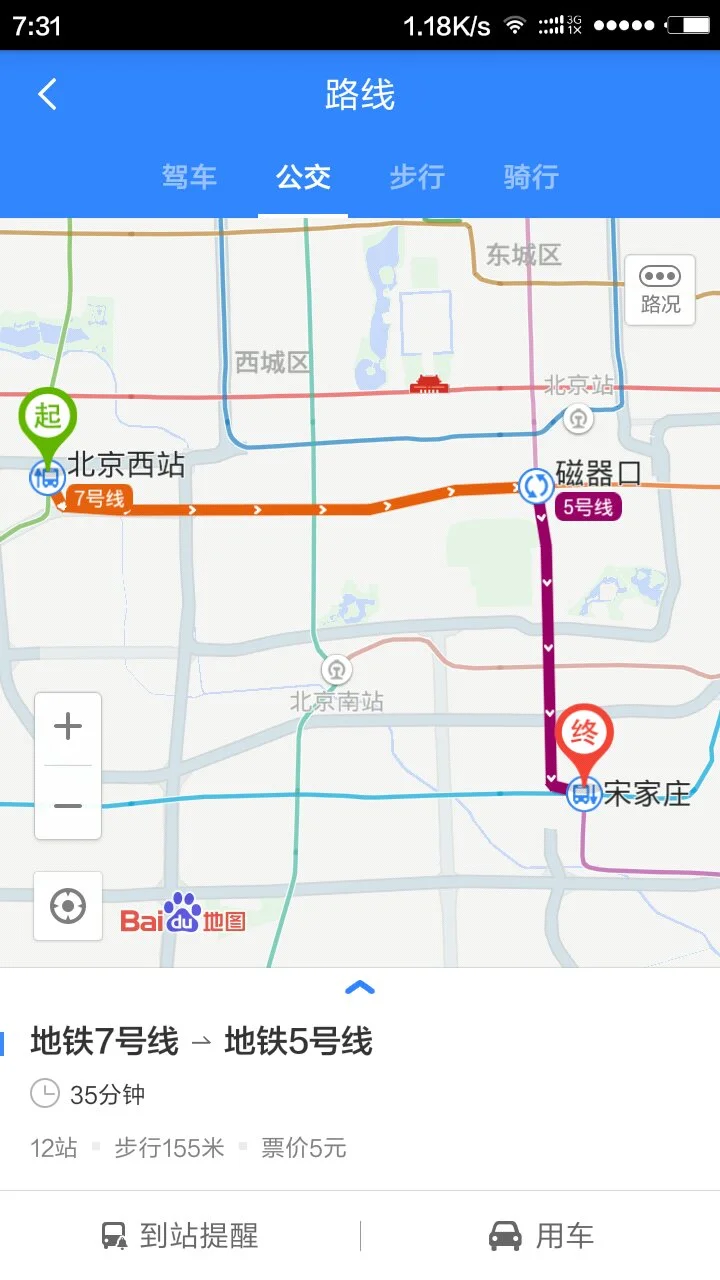Screen dimensions: 720x1280
Task: Collapse the route details panel chevron
Action: (360, 988)
